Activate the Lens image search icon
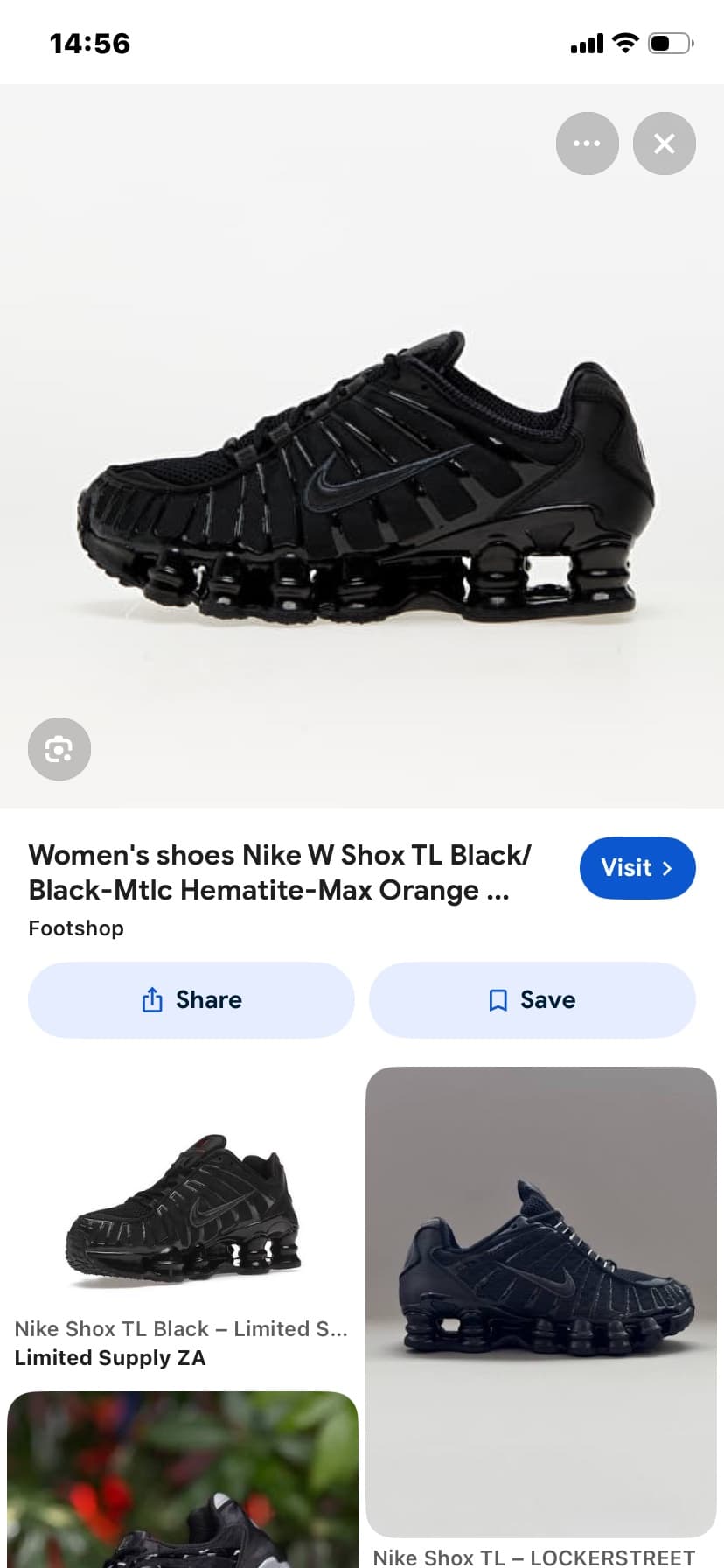The height and width of the screenshot is (1568, 724). [x=59, y=748]
